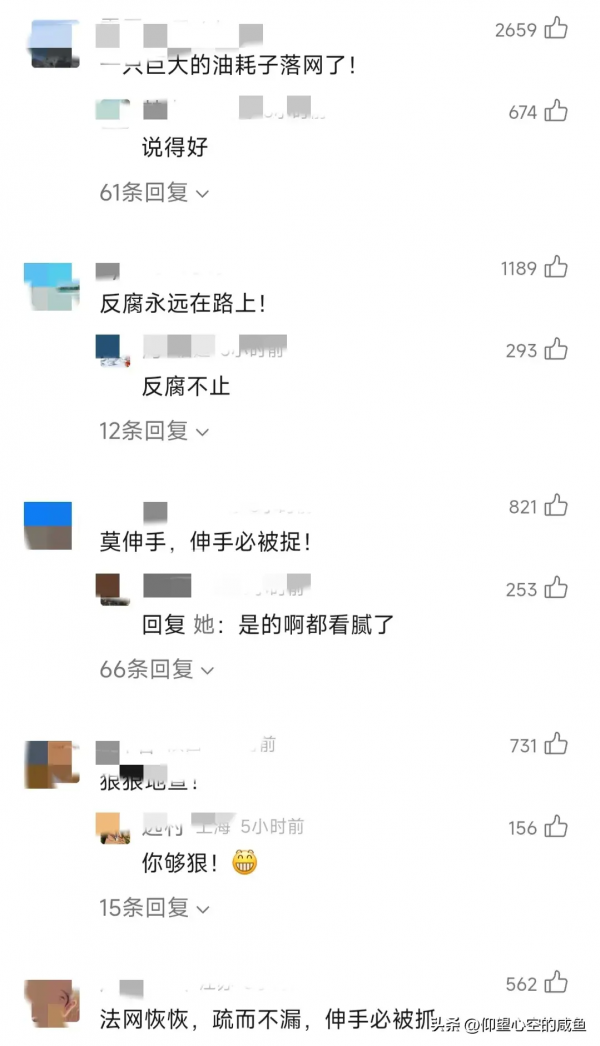Like the reply 说得好

(556, 111)
